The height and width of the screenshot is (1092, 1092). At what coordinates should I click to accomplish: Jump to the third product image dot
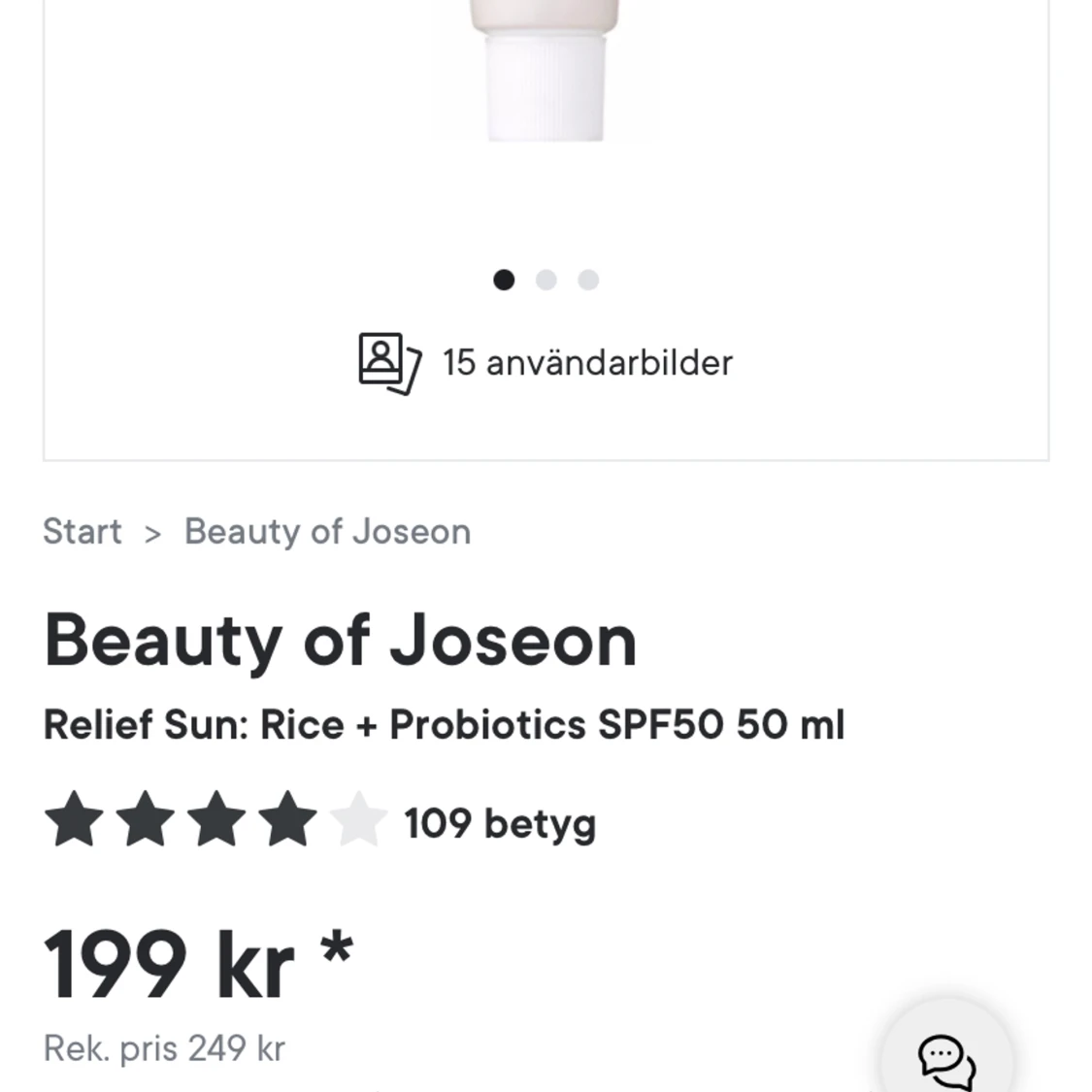coord(588,281)
